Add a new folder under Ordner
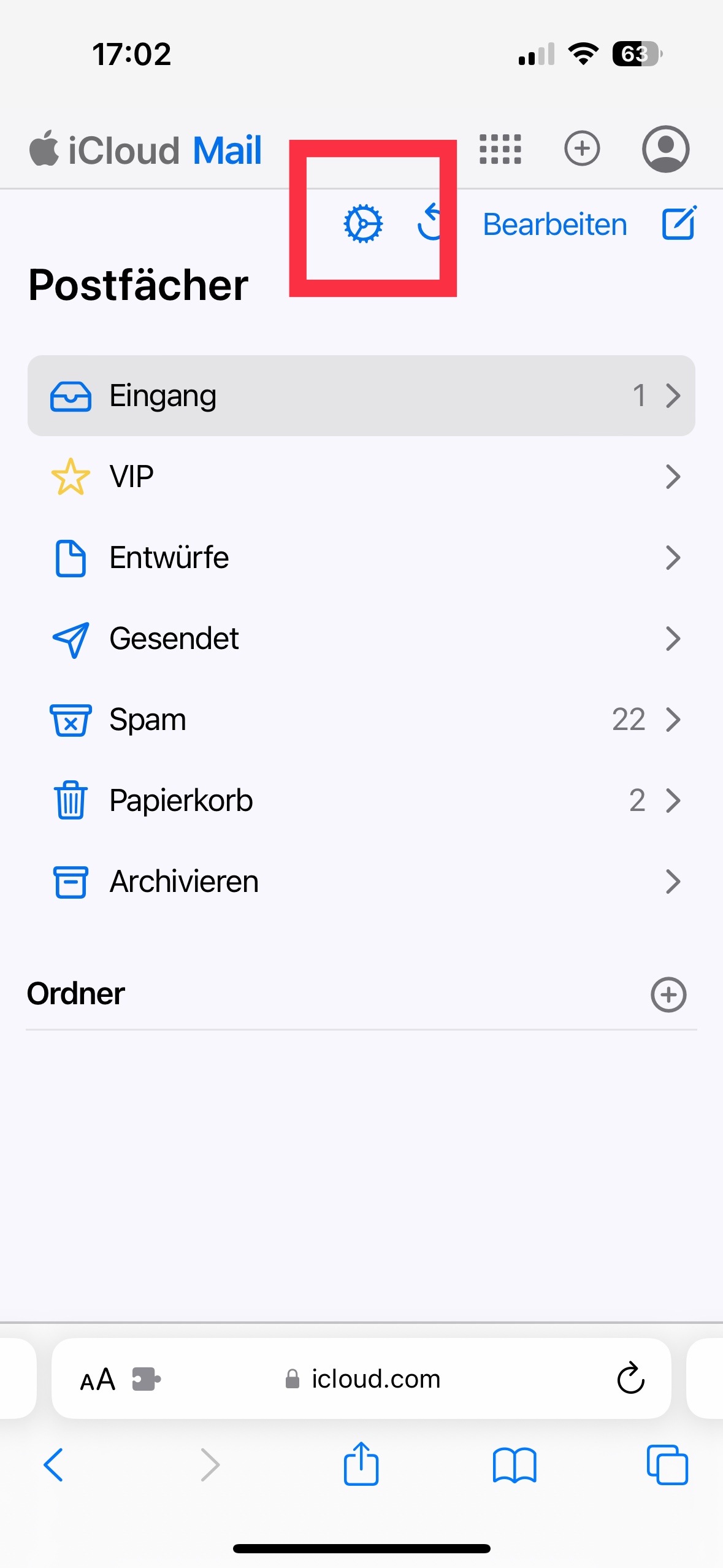Image resolution: width=723 pixels, height=1568 pixels. coord(668,994)
